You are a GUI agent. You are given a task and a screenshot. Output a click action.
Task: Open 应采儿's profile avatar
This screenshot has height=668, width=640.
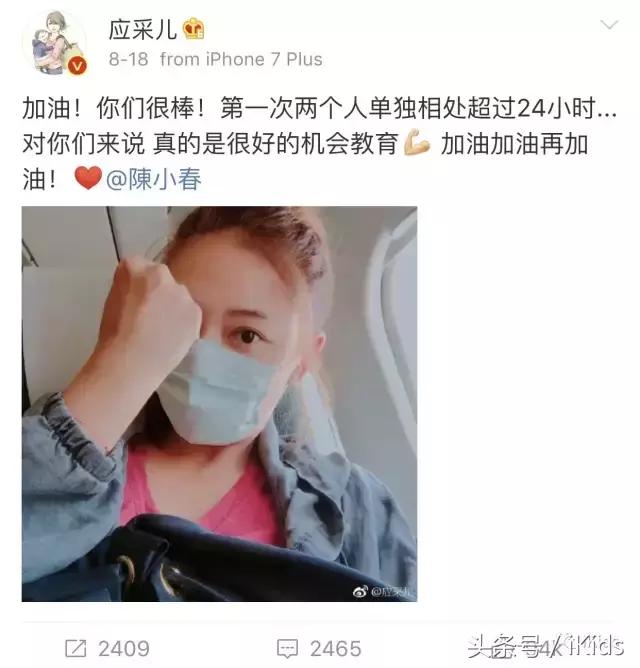pos(53,42)
